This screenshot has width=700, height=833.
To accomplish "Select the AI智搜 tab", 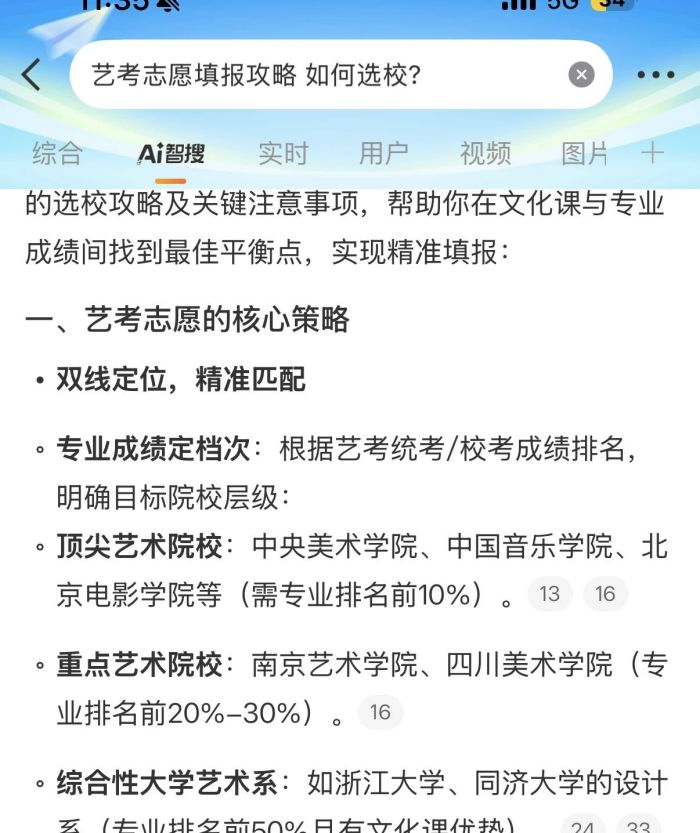I will (x=171, y=153).
